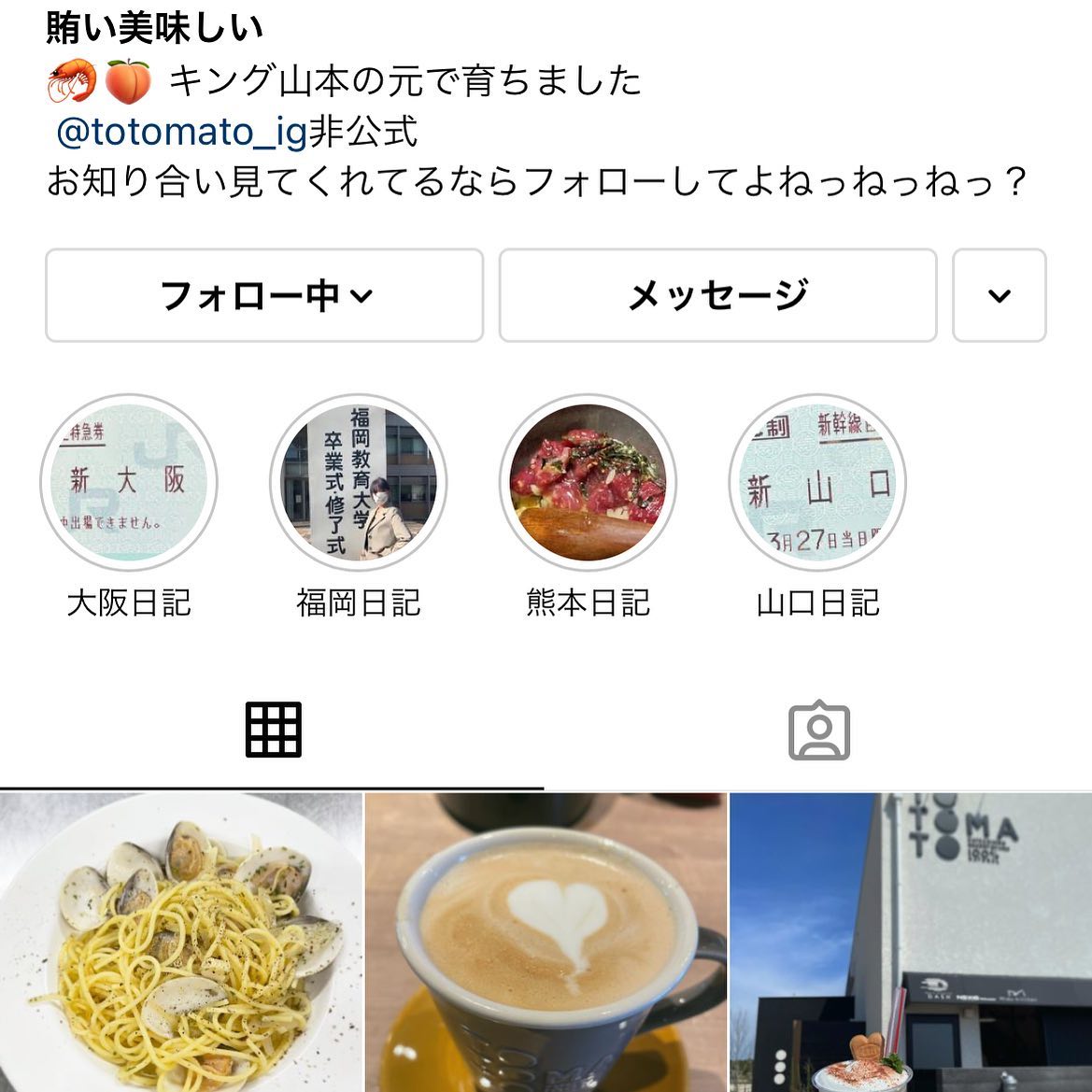Open the @totomato_ig profile link
This screenshot has height=1092, width=1092.
181,133
